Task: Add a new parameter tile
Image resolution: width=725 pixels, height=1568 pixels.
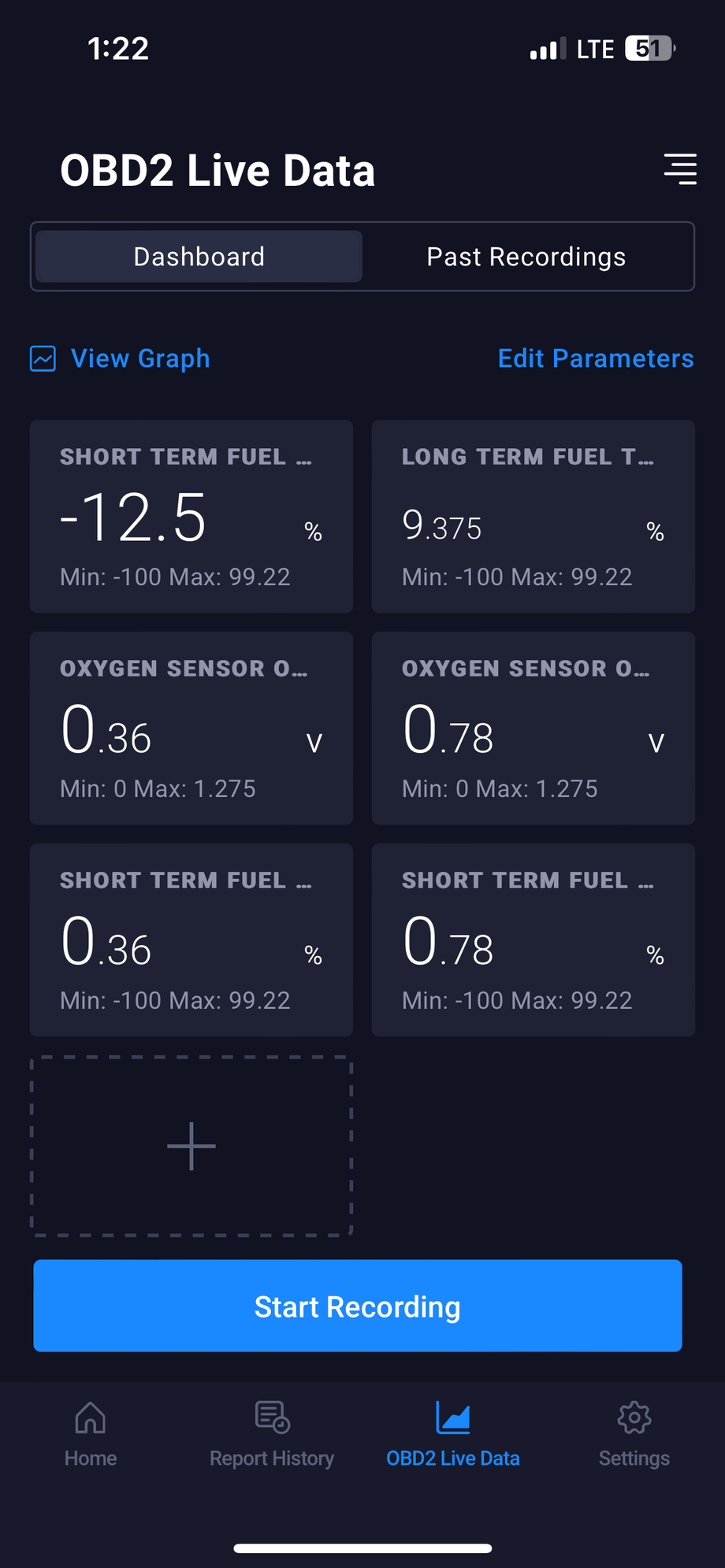Action: point(191,1146)
